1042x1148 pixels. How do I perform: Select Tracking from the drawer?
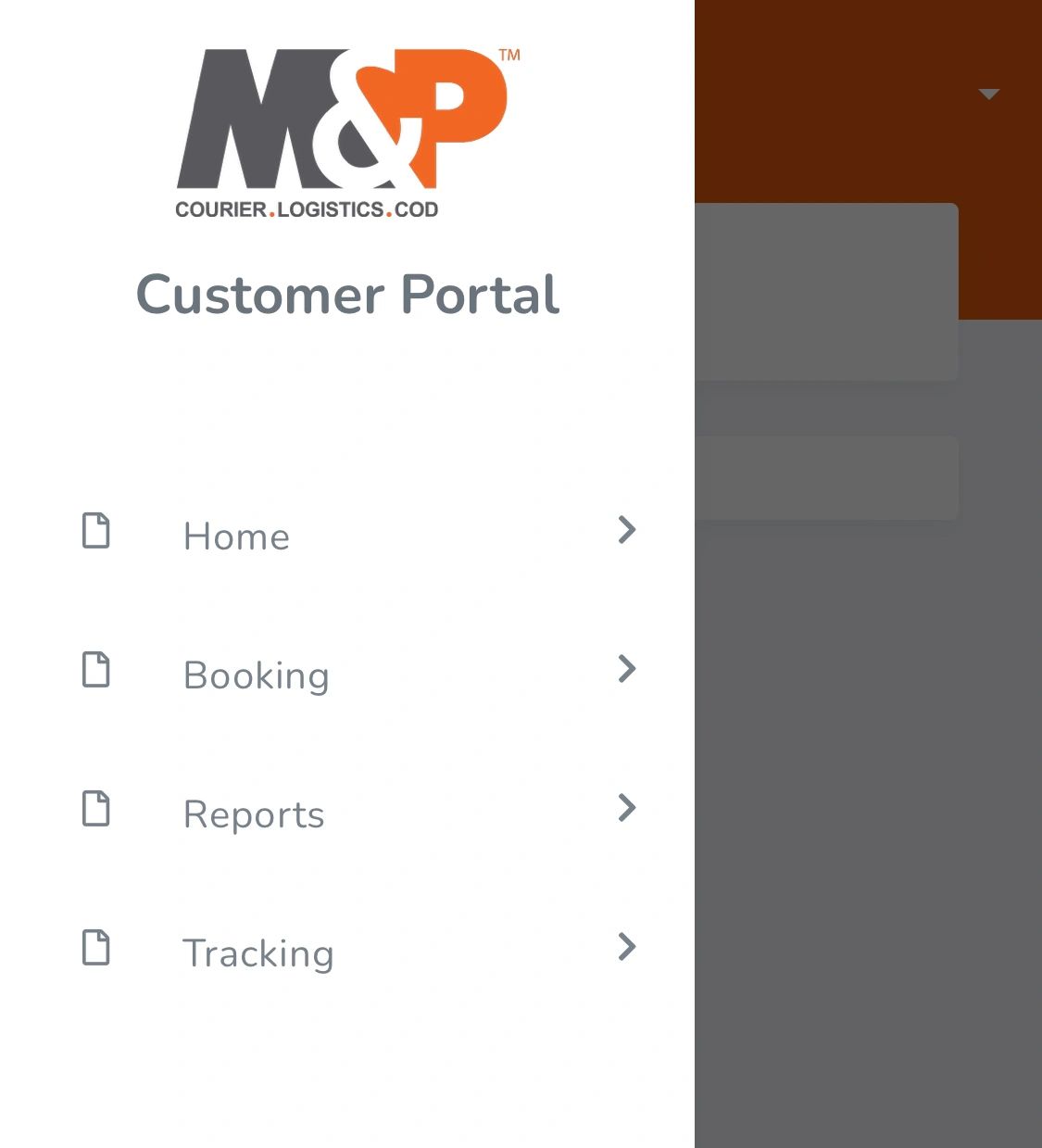(257, 953)
